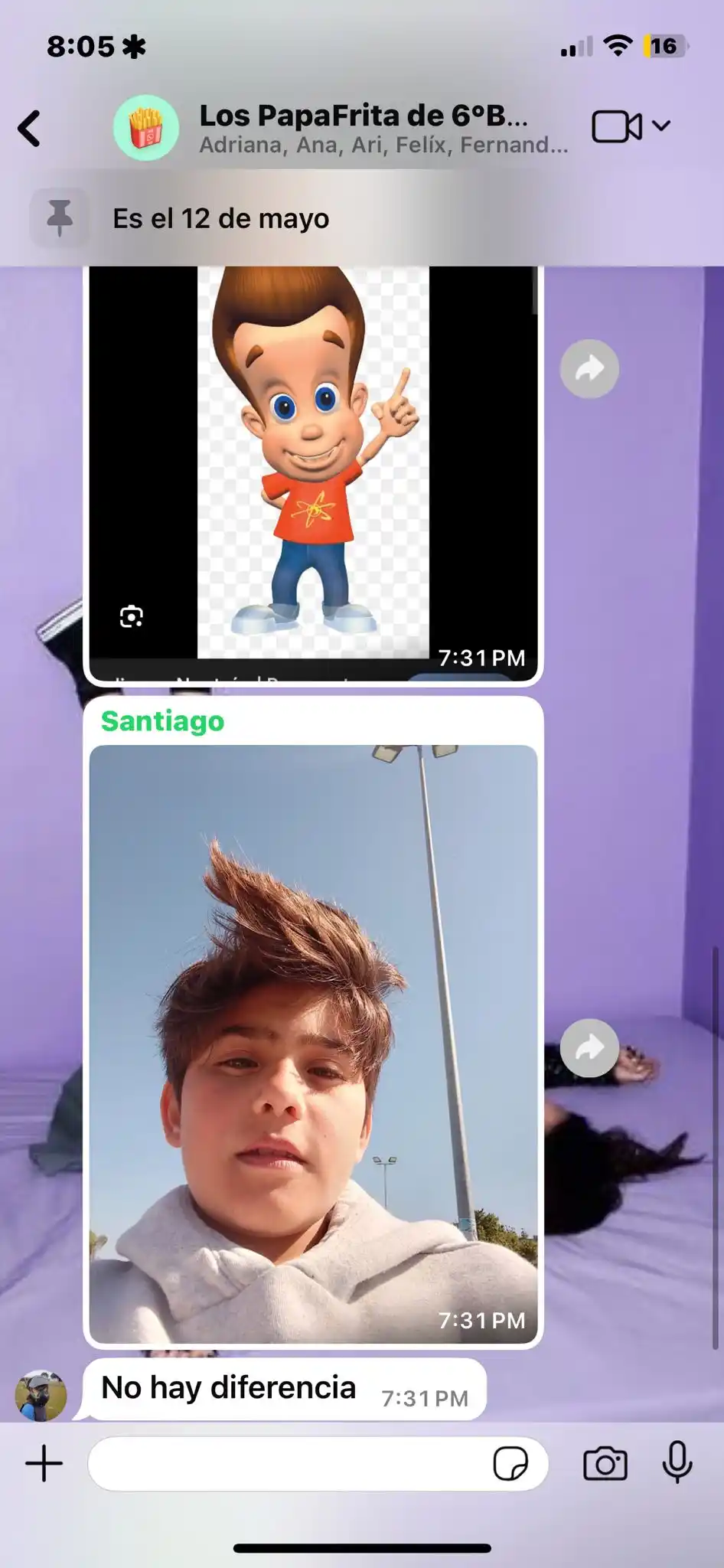This screenshot has width=724, height=1568.
Task: Open the attachment plus menu
Action: [44, 1463]
